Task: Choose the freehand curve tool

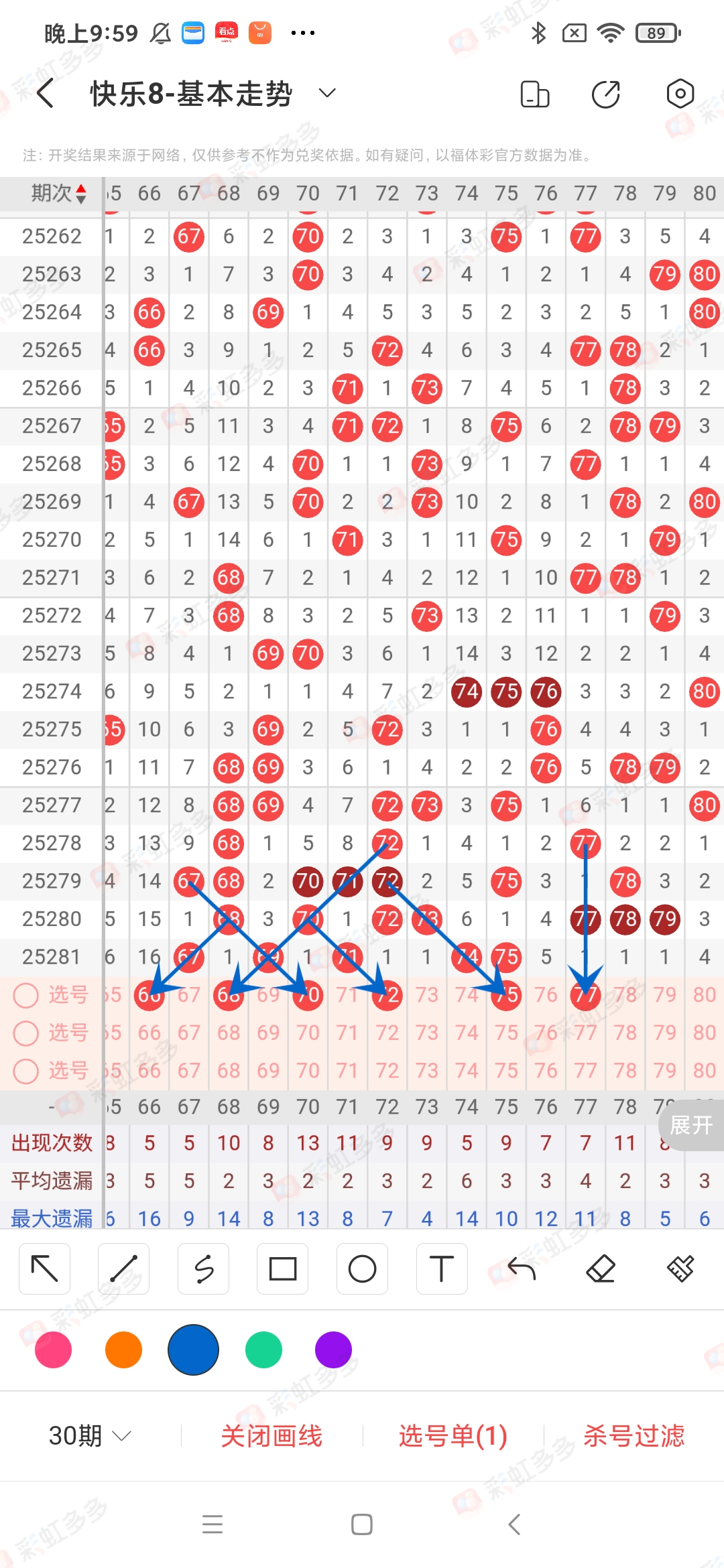Action: click(x=203, y=1268)
